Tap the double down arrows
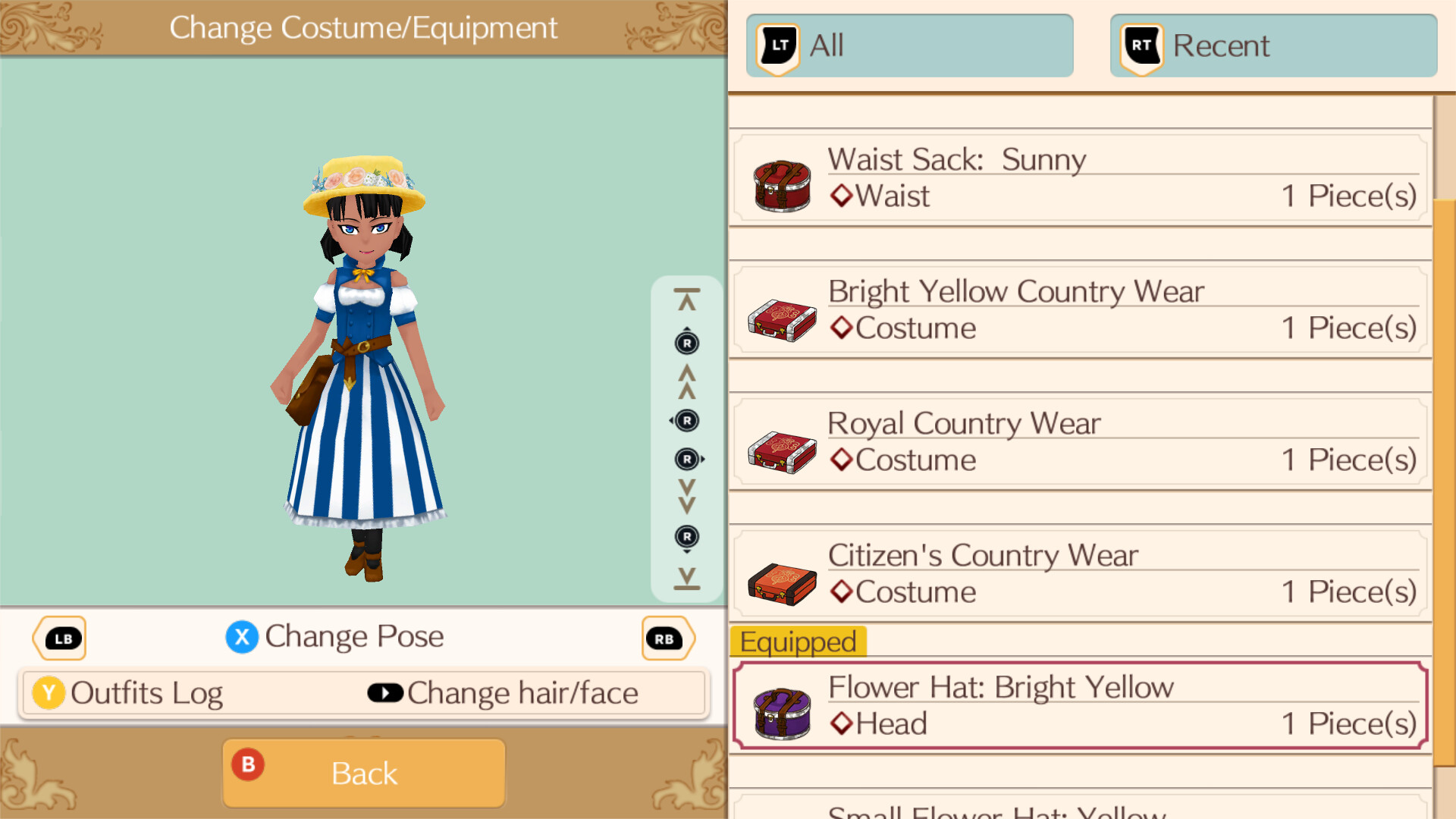1456x819 pixels. (686, 496)
